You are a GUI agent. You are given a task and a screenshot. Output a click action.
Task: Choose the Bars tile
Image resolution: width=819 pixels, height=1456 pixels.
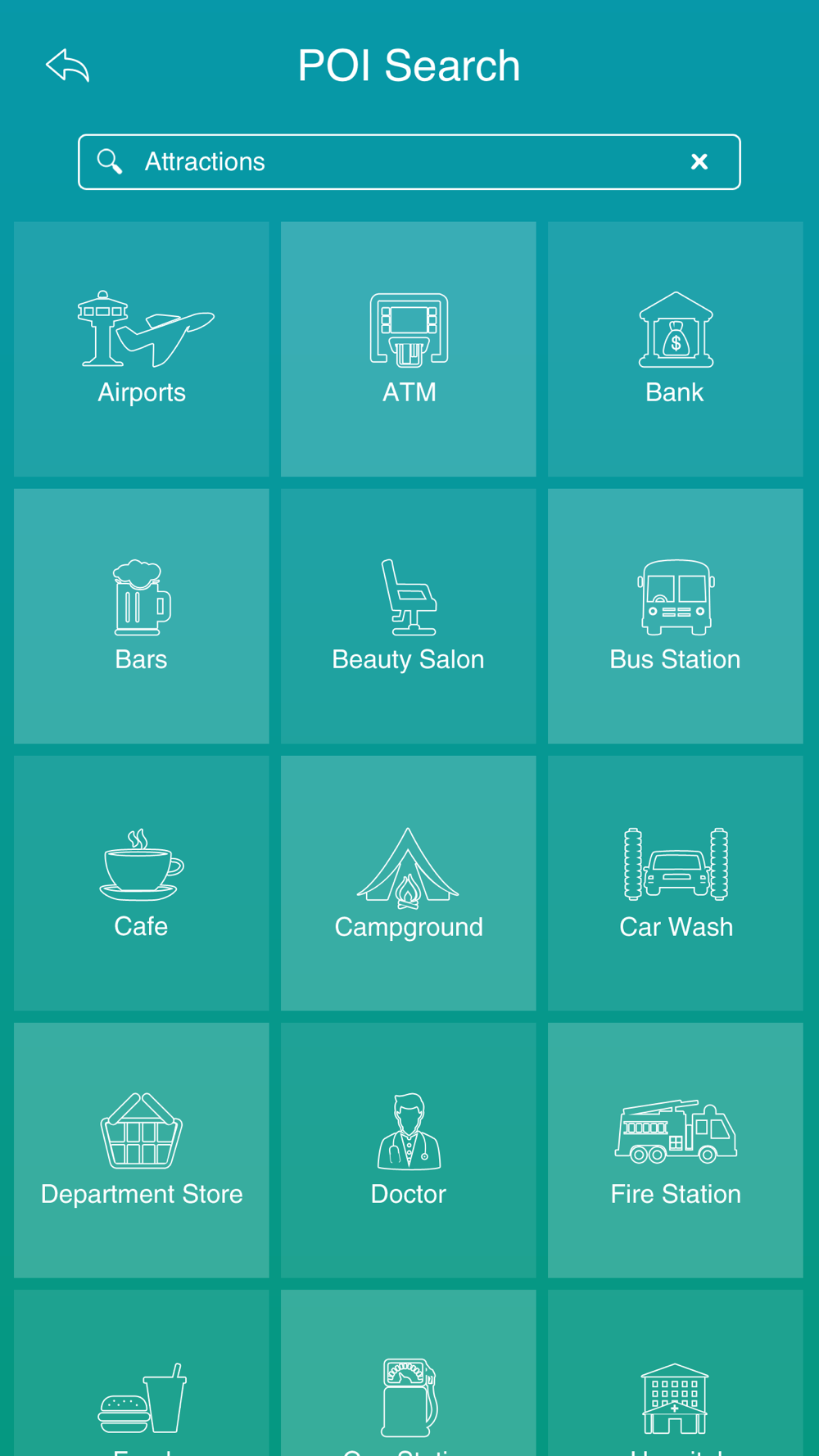point(142,616)
